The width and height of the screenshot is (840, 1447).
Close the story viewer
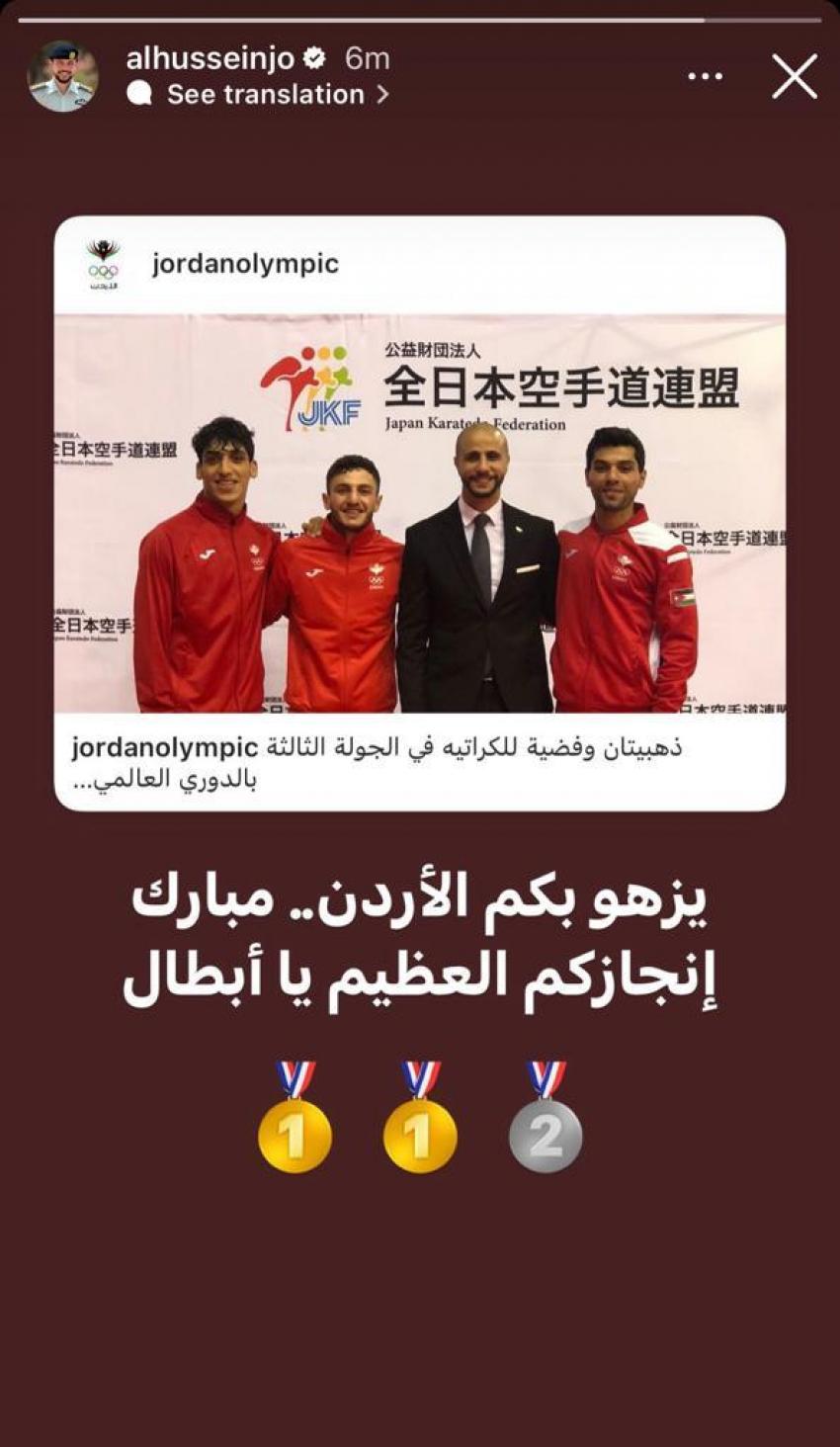pos(795,77)
